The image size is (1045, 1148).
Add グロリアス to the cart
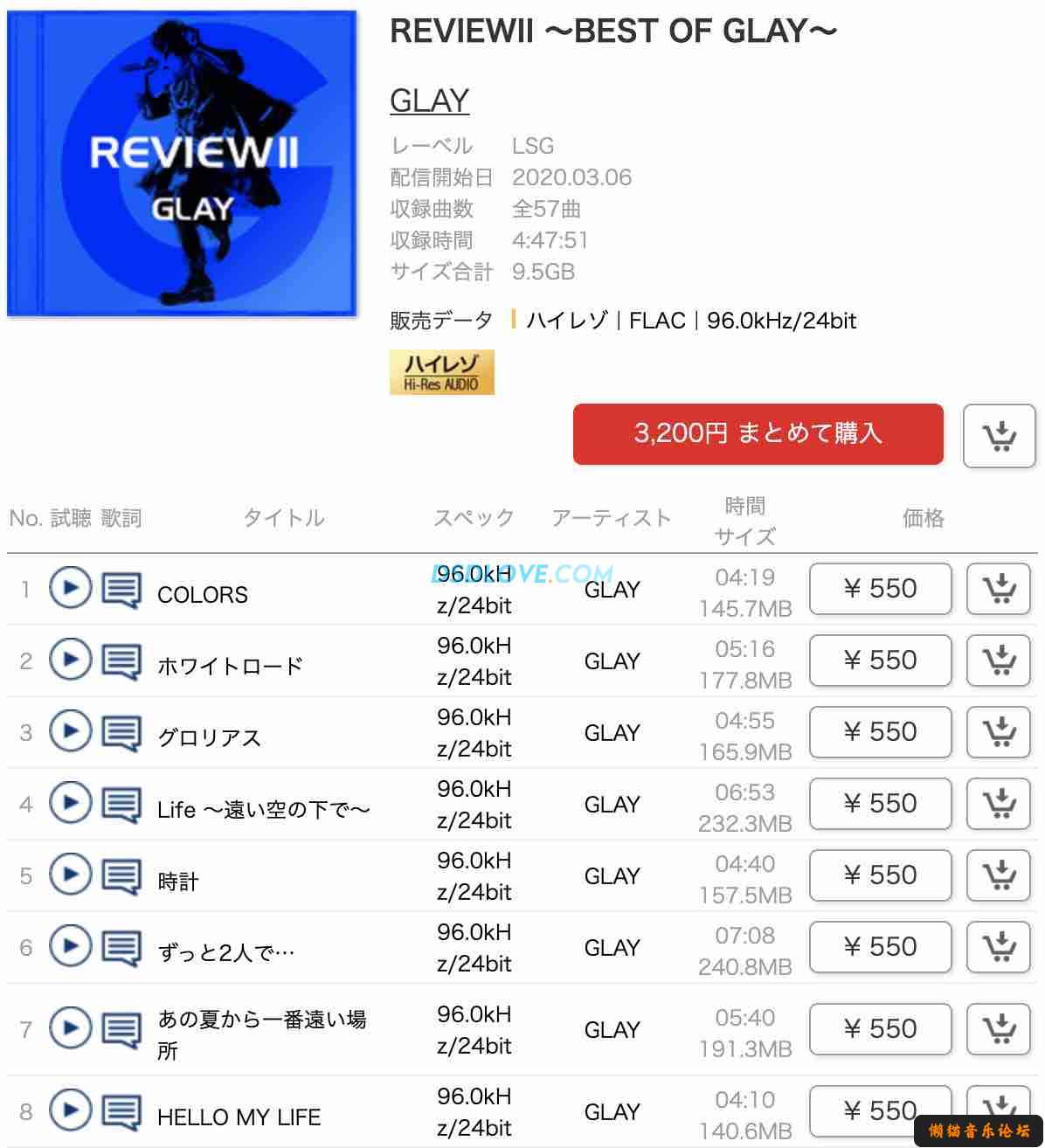coord(999,732)
